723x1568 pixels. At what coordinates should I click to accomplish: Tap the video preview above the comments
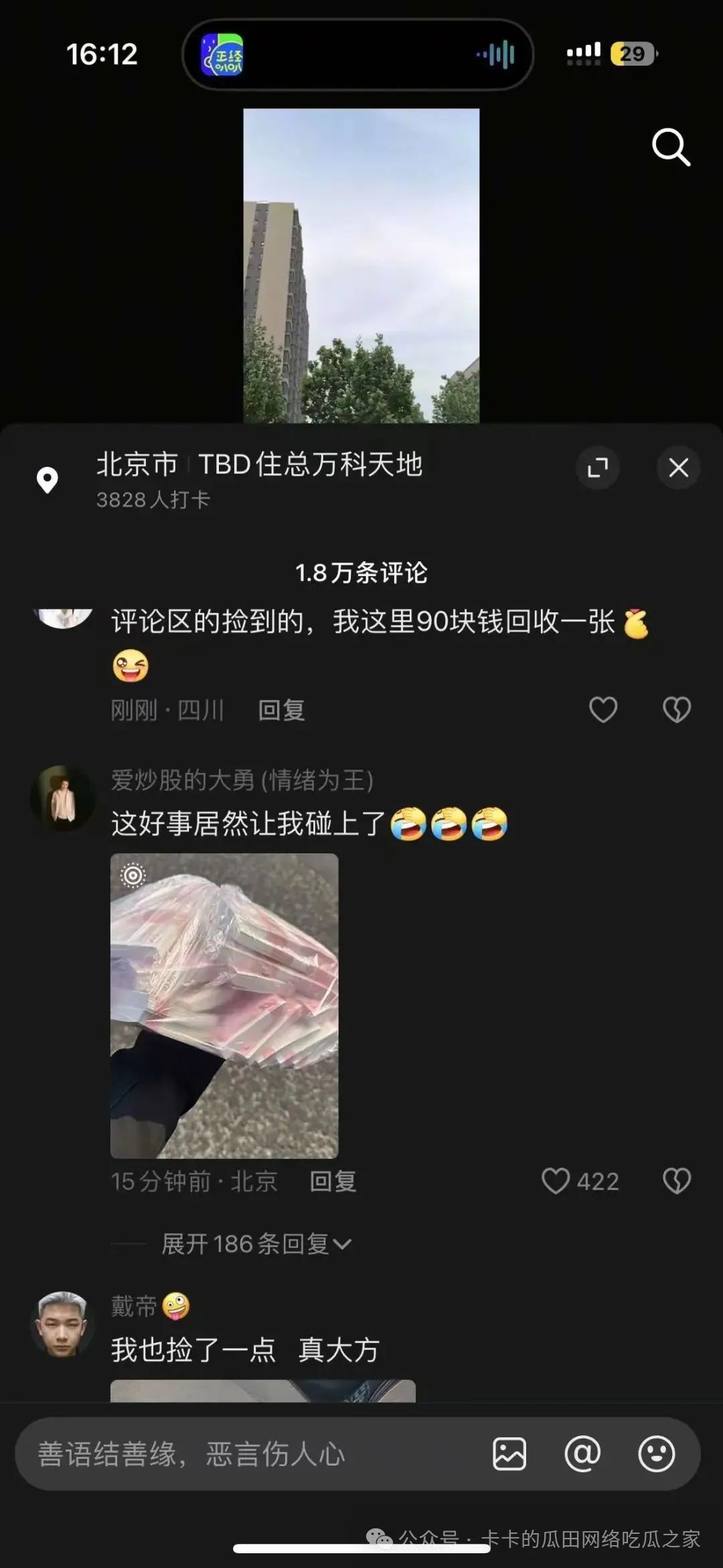tap(361, 265)
